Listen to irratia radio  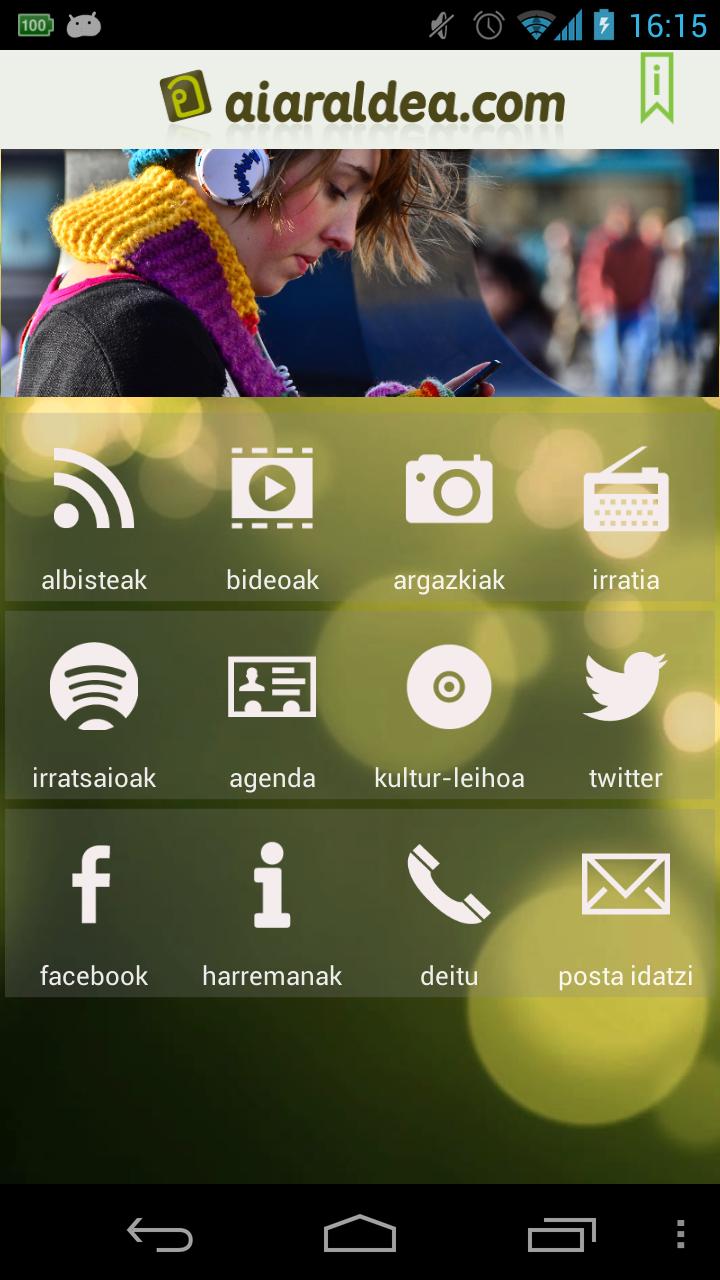pyautogui.click(x=626, y=510)
